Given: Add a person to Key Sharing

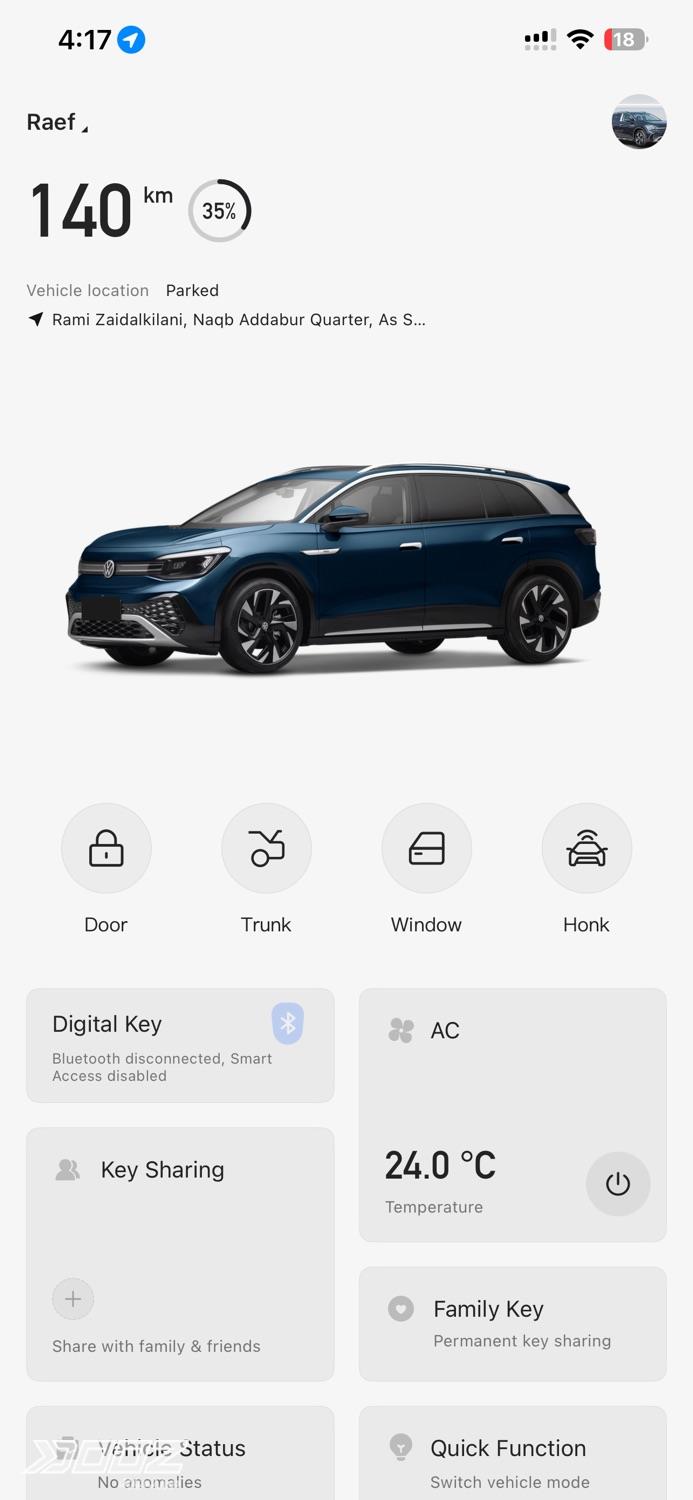Looking at the screenshot, I should point(73,1299).
